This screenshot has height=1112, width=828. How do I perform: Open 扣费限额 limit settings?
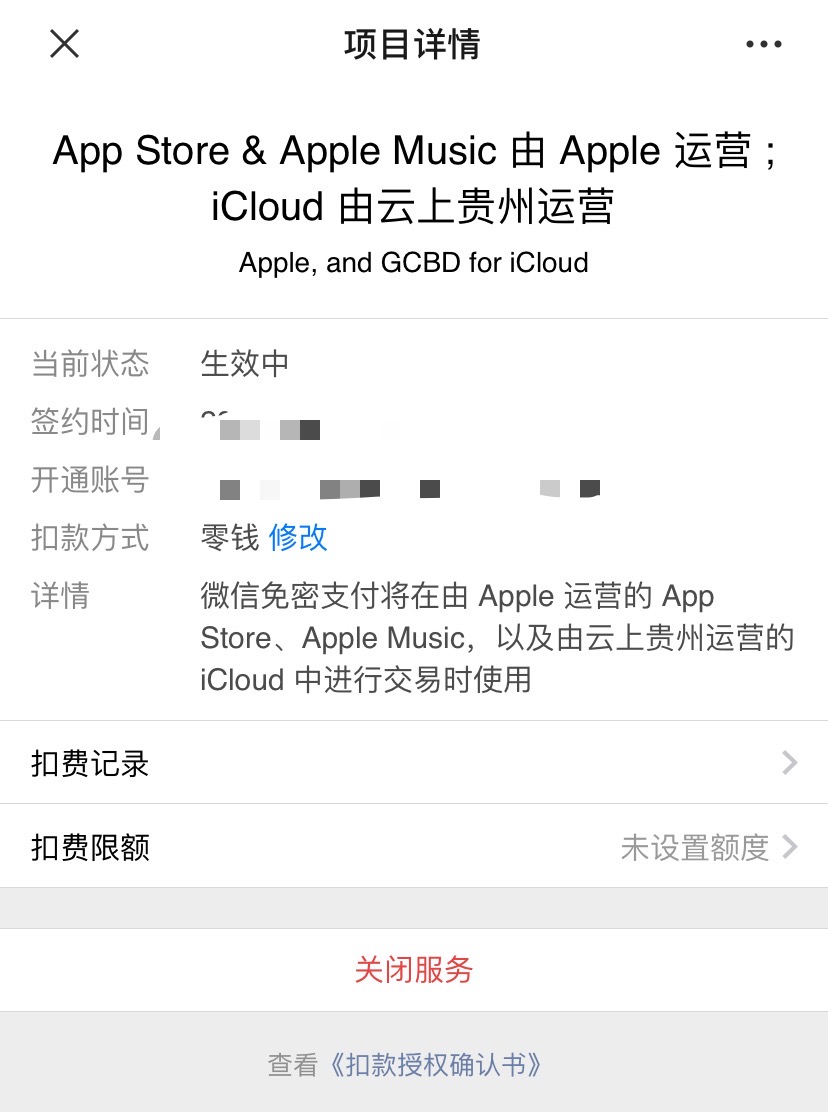(x=414, y=848)
